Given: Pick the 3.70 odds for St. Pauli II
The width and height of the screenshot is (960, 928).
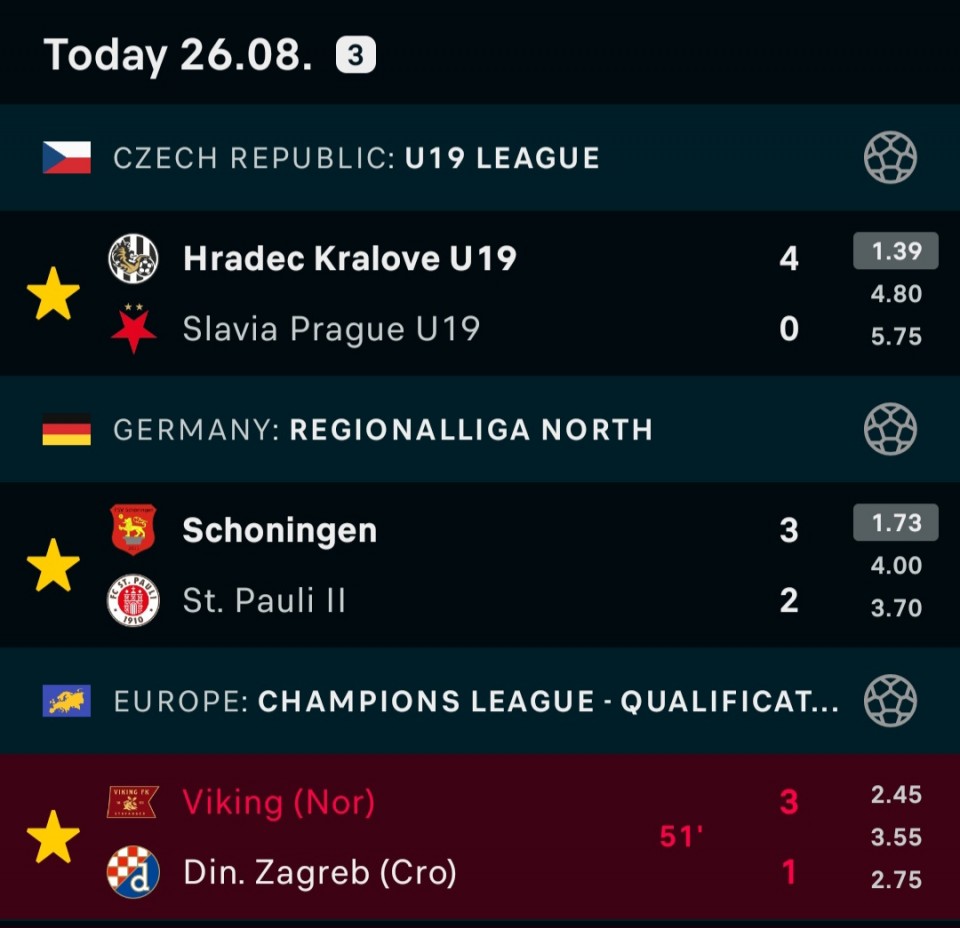Looking at the screenshot, I should tap(896, 608).
